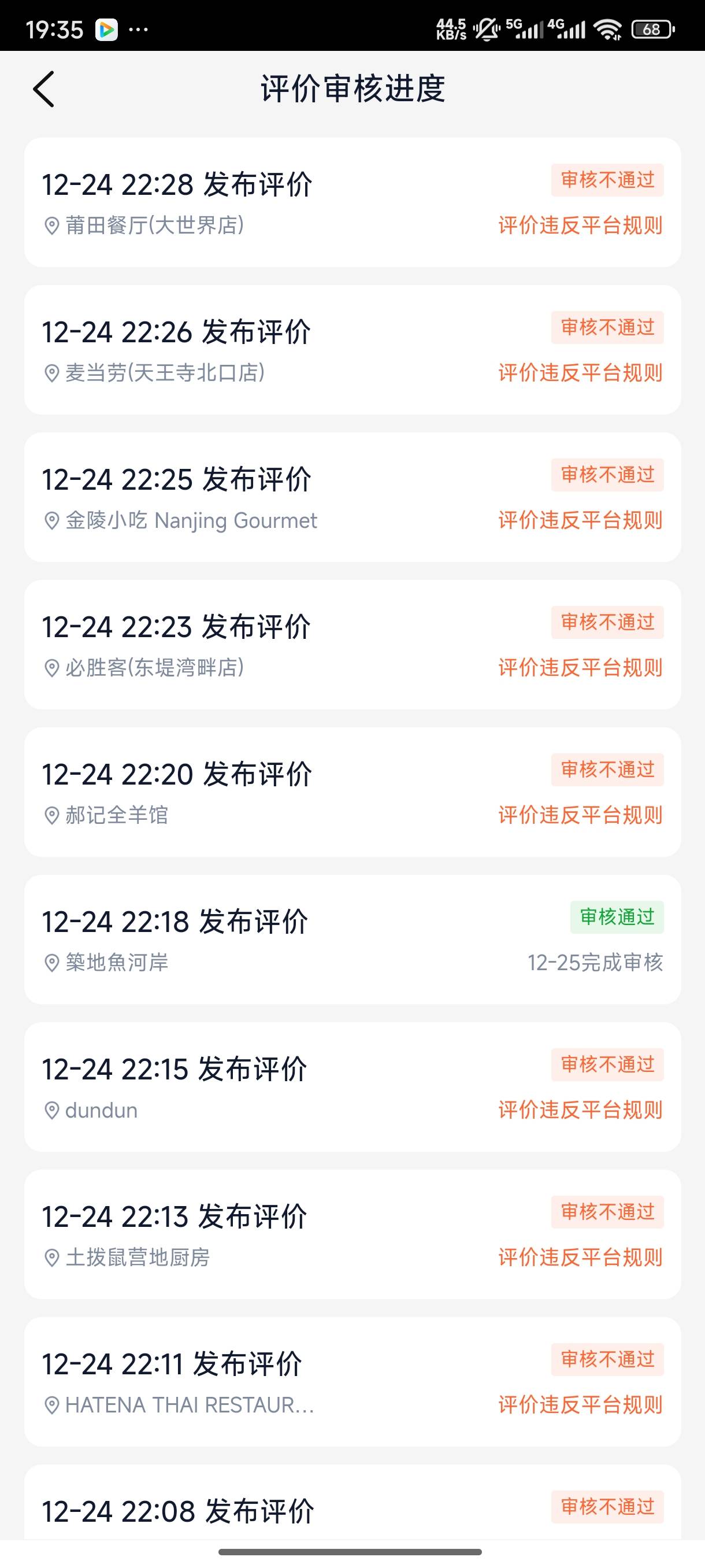Open the 莆田餐厅(大世界店) review entry
The height and width of the screenshot is (1568, 705).
tap(352, 202)
